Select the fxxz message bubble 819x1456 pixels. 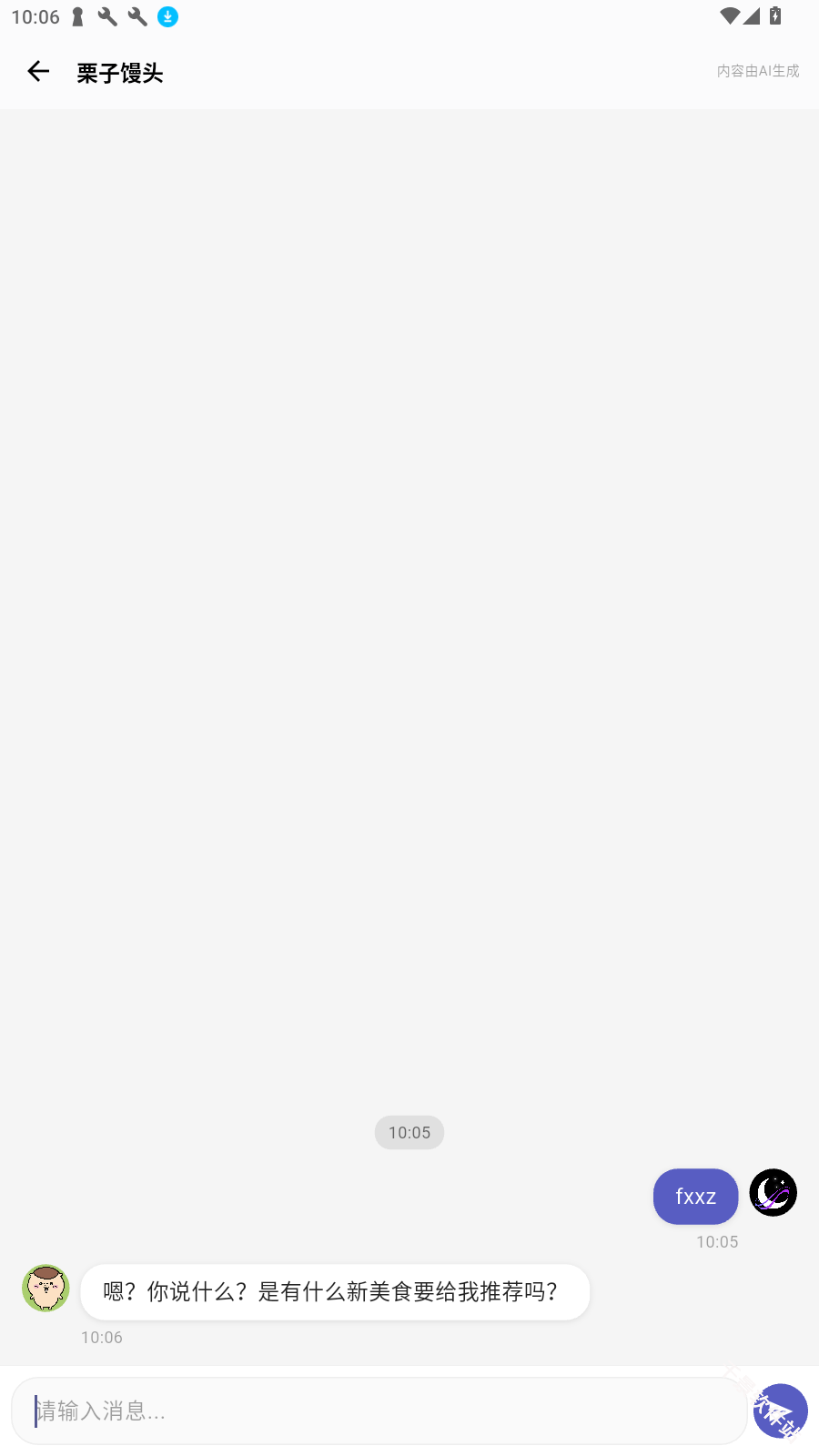pos(695,1196)
